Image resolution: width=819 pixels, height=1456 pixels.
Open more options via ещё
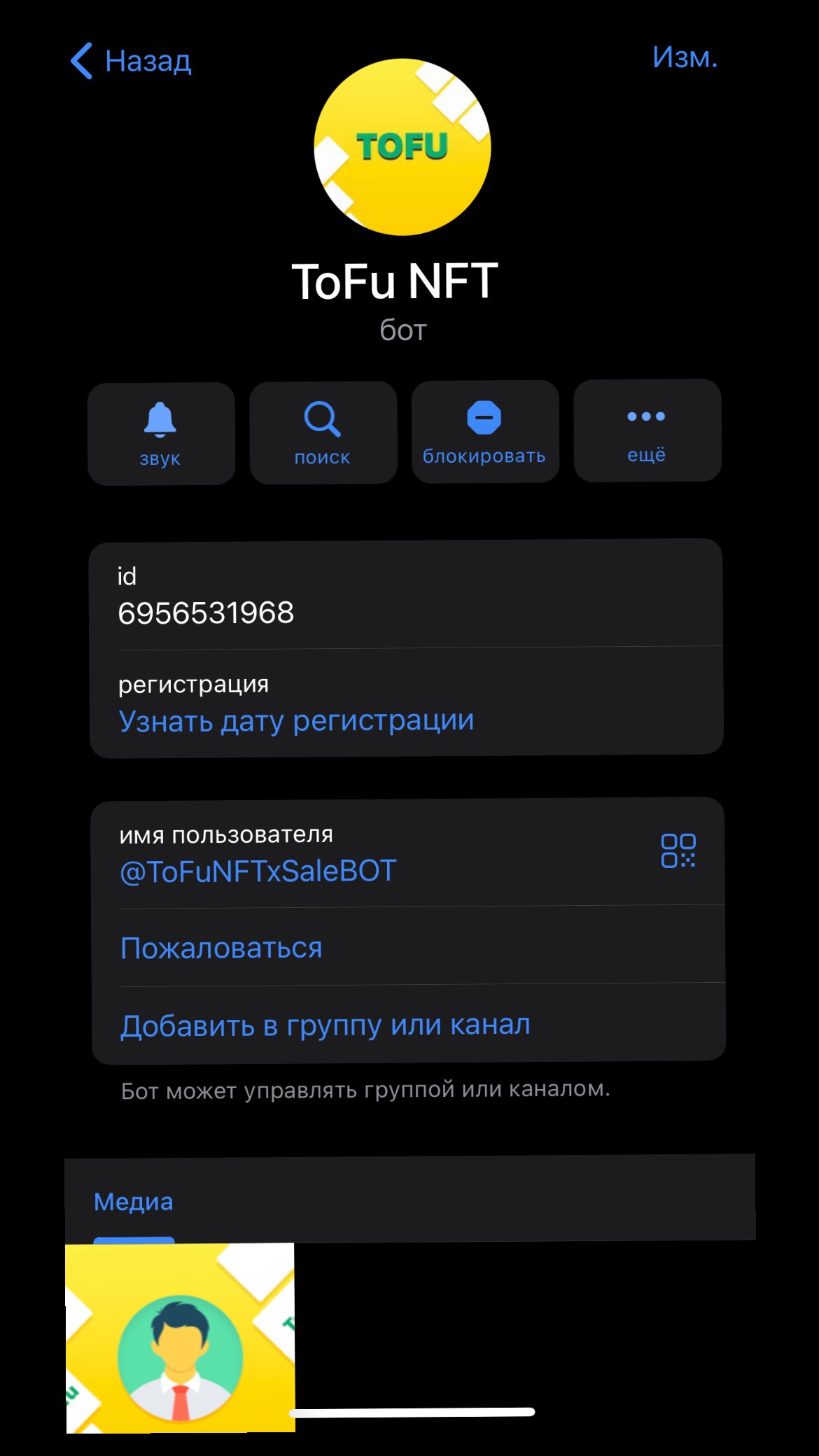click(x=647, y=431)
